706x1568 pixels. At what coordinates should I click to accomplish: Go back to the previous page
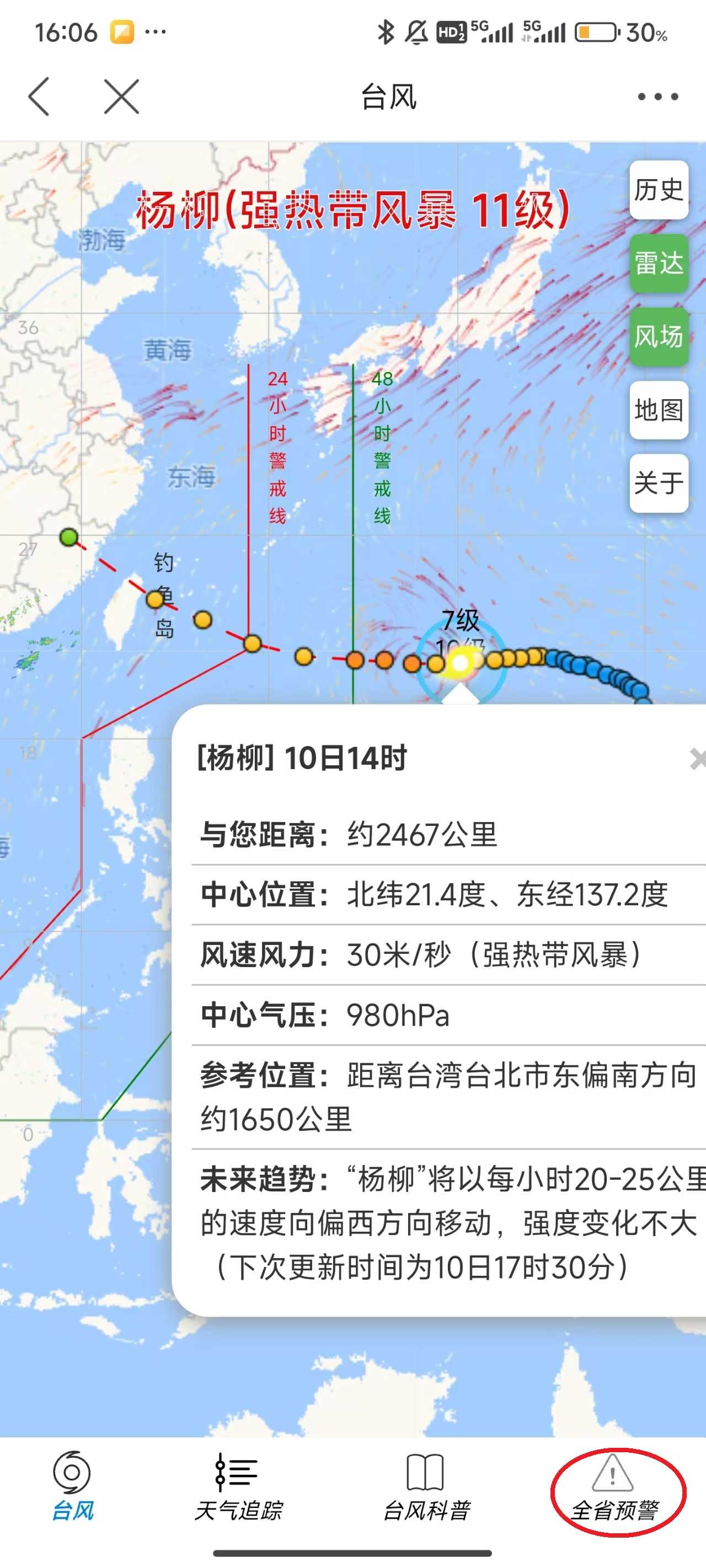pos(39,96)
